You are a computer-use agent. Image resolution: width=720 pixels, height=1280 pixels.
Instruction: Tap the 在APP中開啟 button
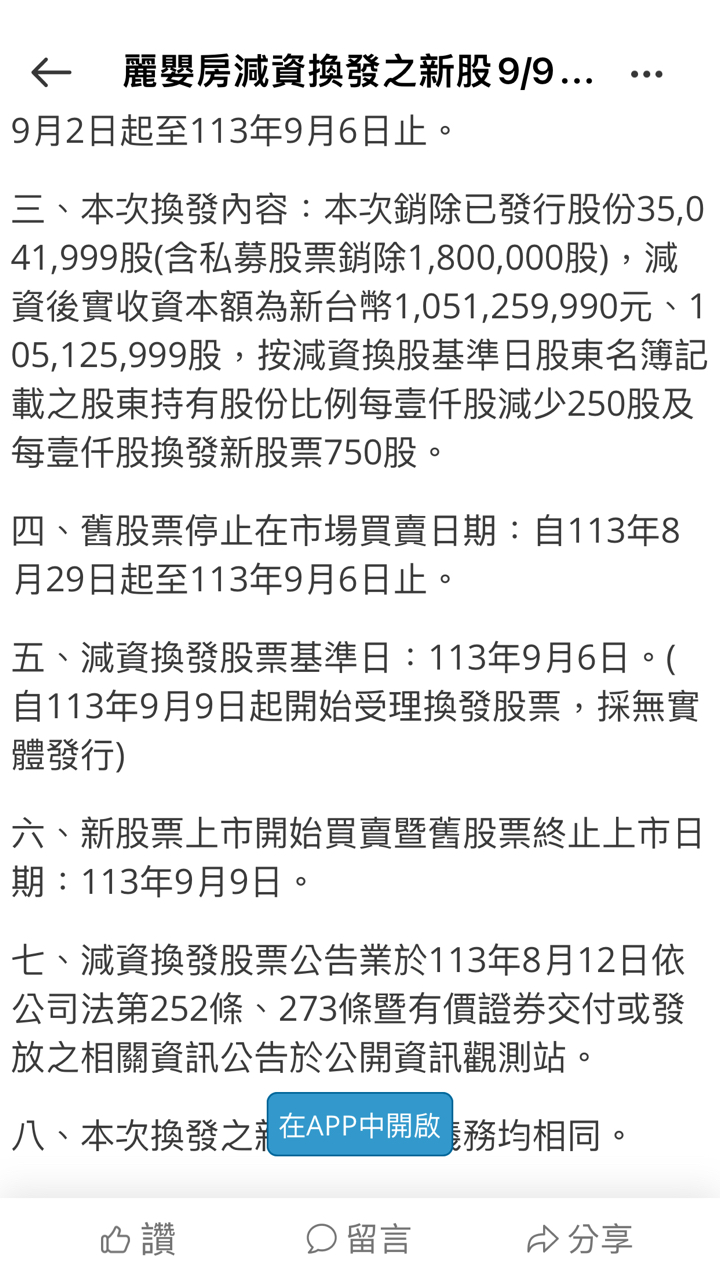(360, 1125)
